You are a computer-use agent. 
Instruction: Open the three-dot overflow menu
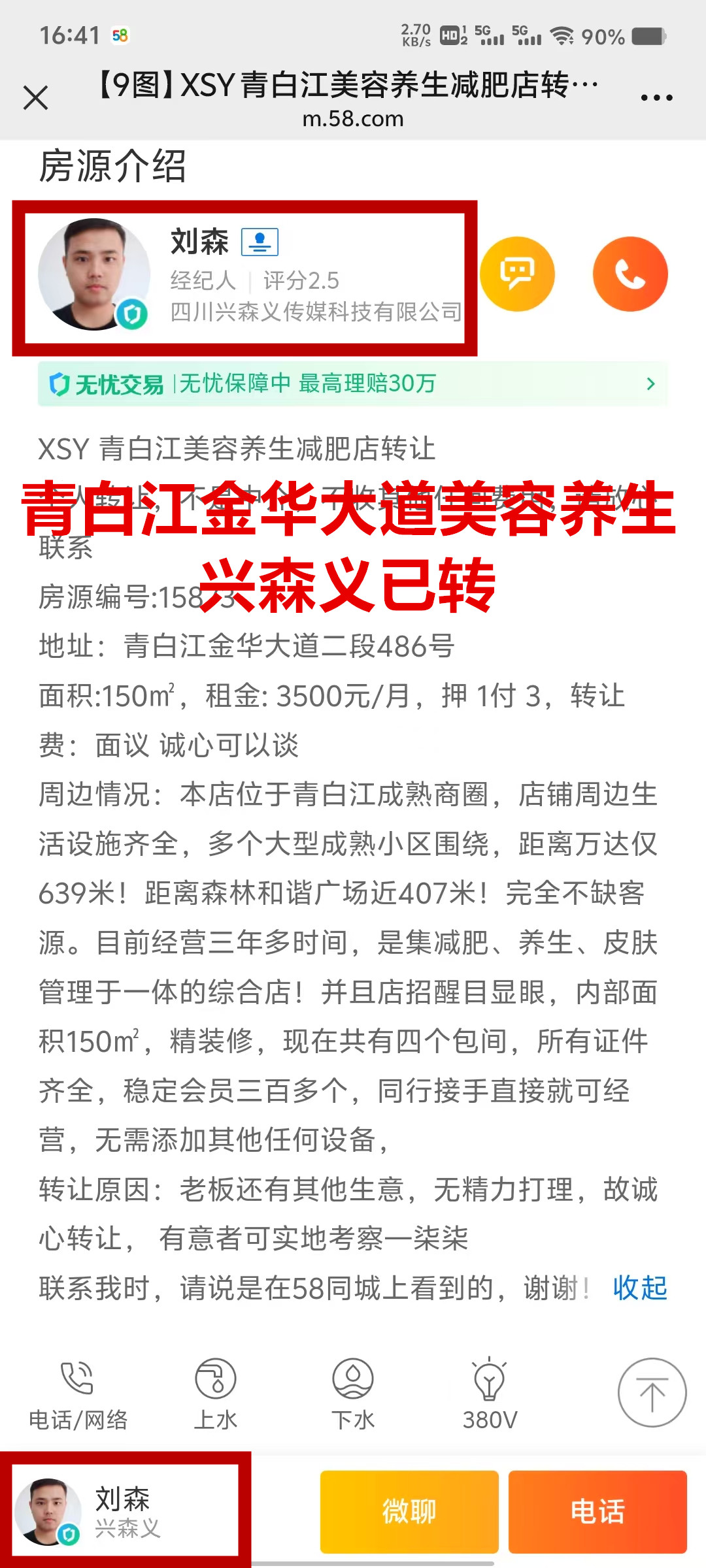656,98
